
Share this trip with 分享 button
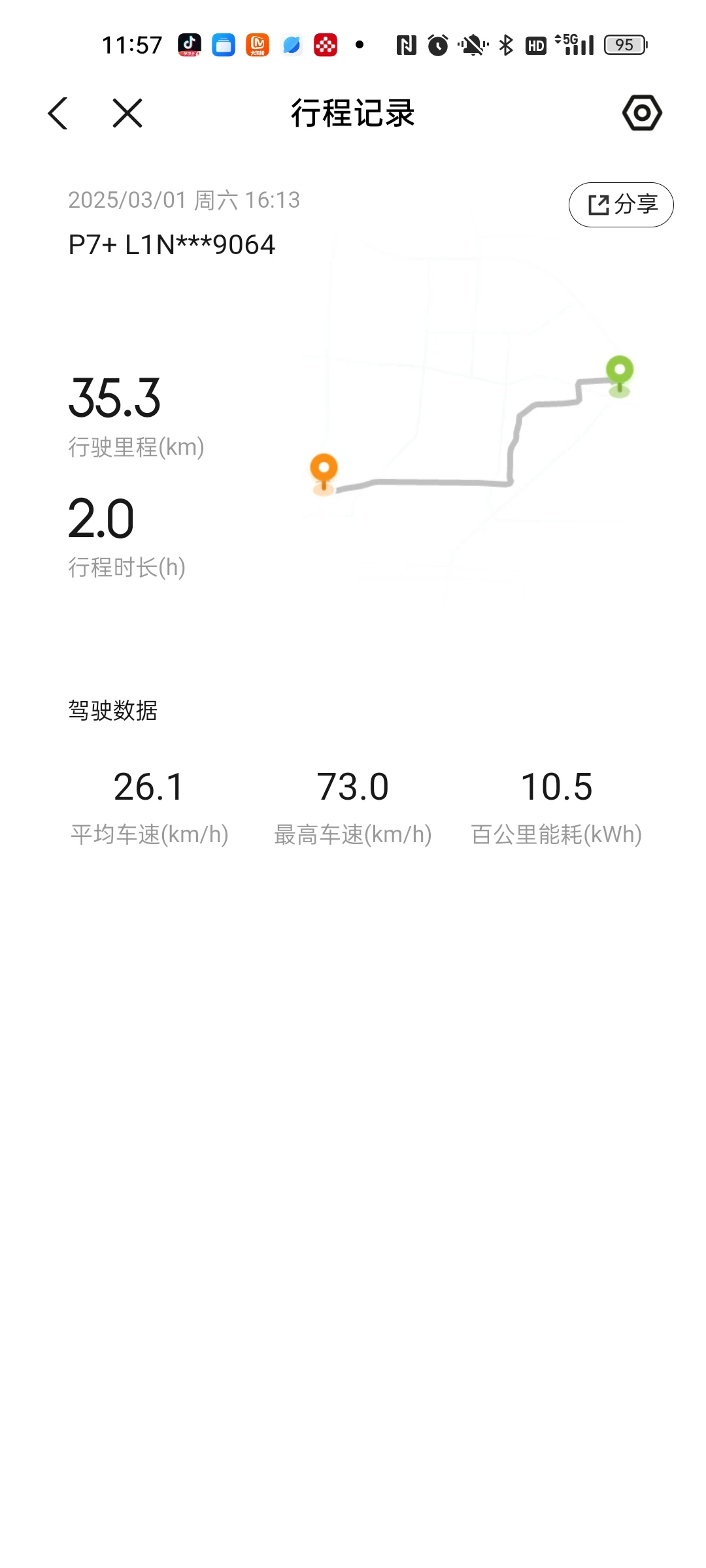pos(621,204)
